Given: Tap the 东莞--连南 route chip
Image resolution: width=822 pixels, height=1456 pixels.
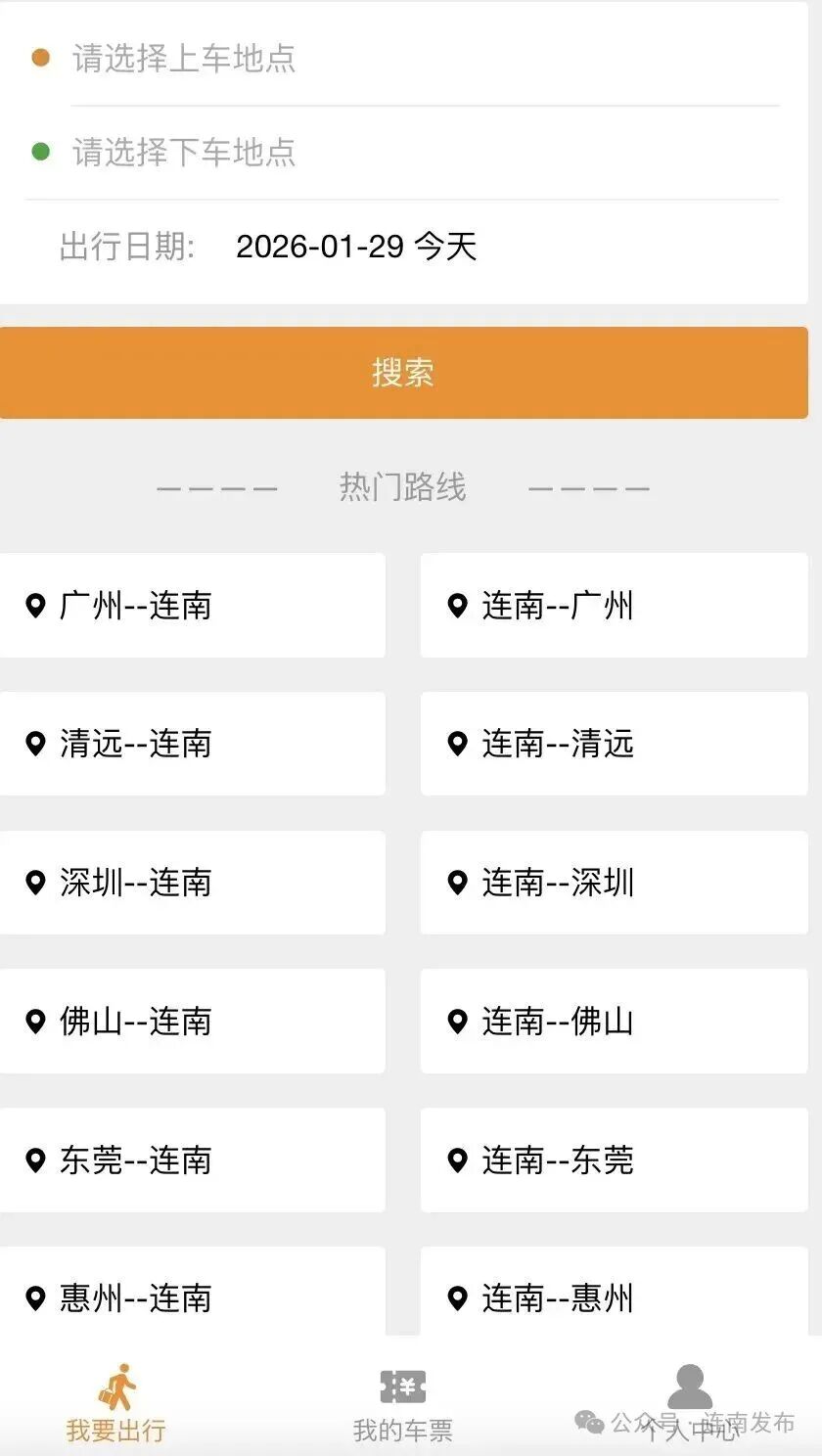Looking at the screenshot, I should (x=192, y=1160).
